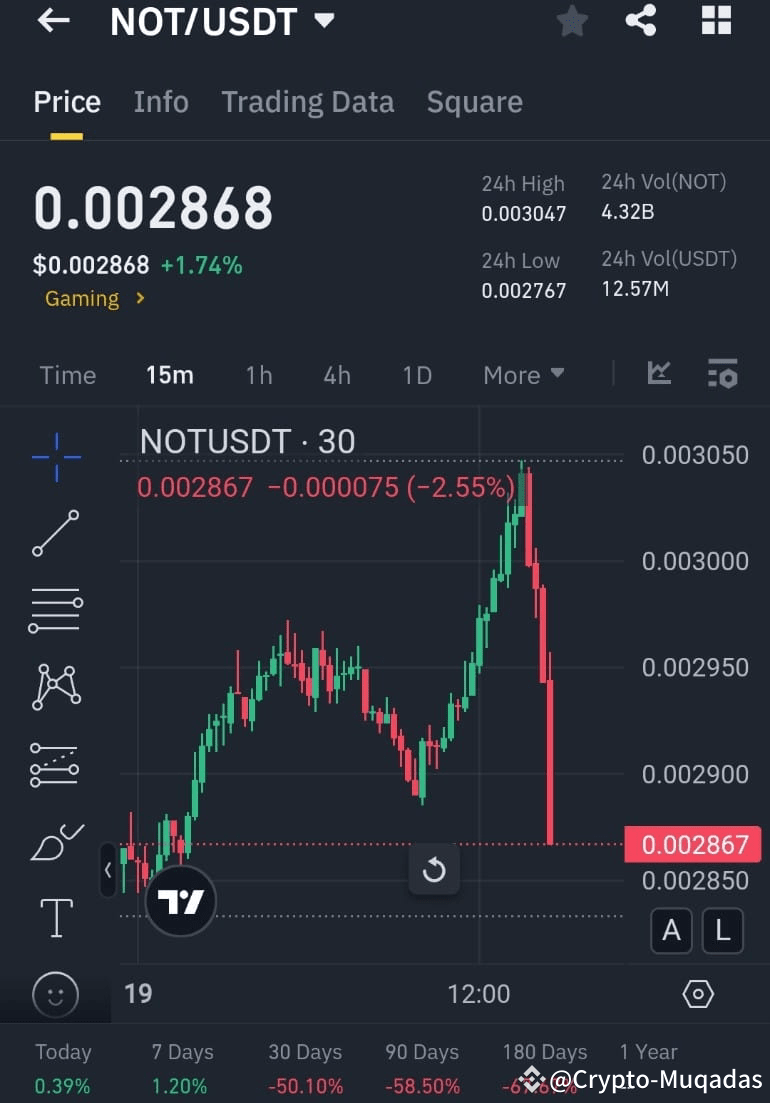The image size is (770, 1103).
Task: Open the emoji sticker tool
Action: point(55,994)
